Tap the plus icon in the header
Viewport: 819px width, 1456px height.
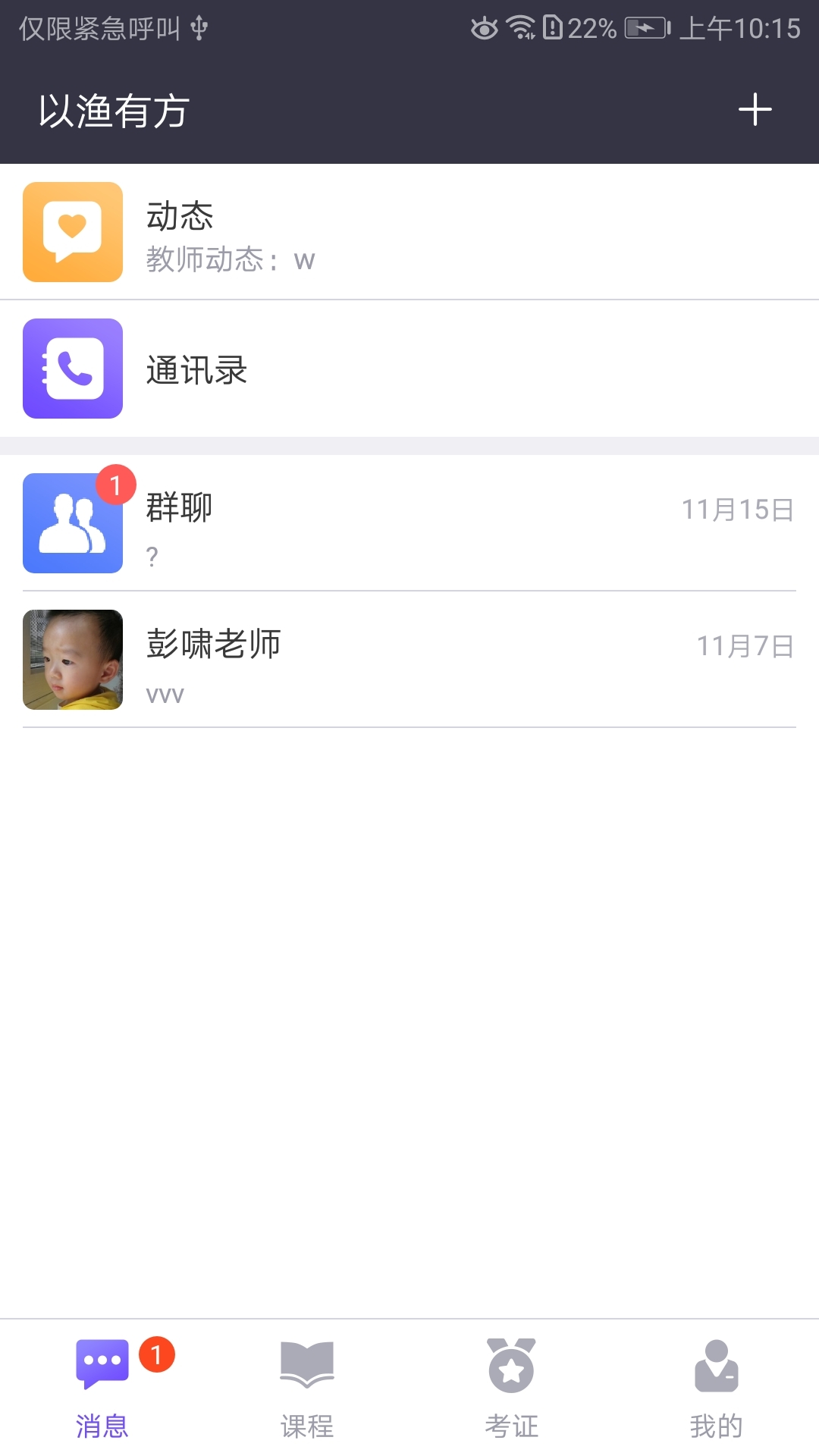pos(755,110)
